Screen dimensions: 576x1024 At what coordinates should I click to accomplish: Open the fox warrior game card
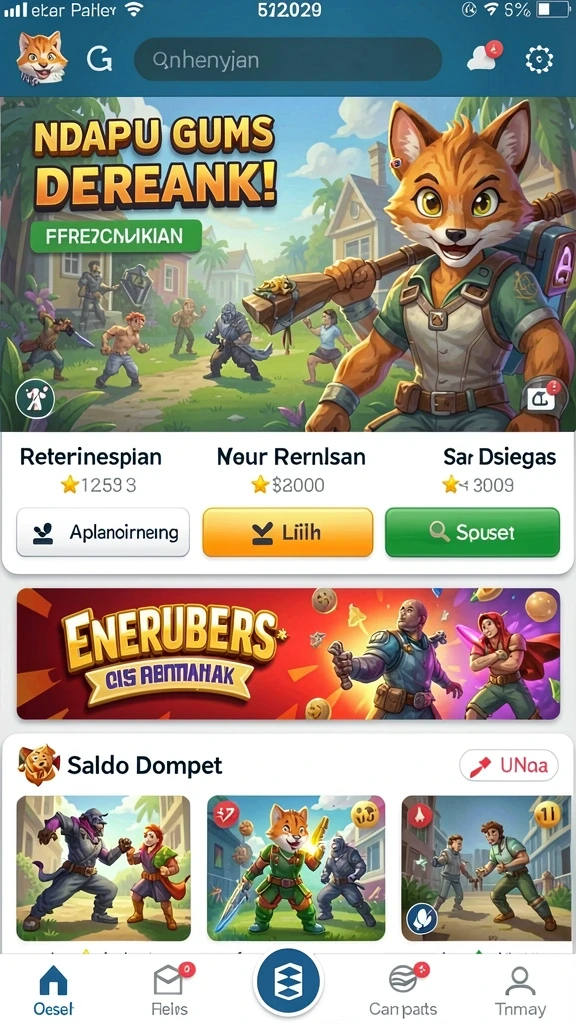[296, 868]
